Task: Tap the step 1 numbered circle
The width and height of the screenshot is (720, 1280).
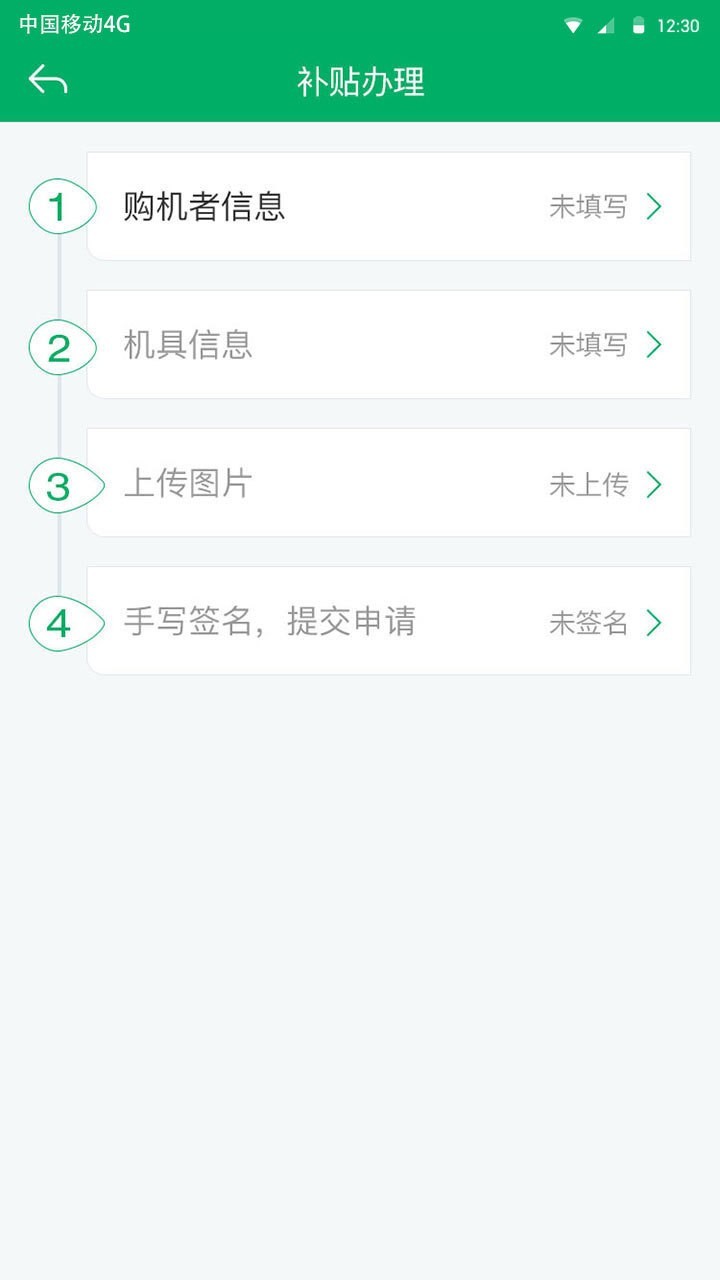Action: [x=60, y=207]
